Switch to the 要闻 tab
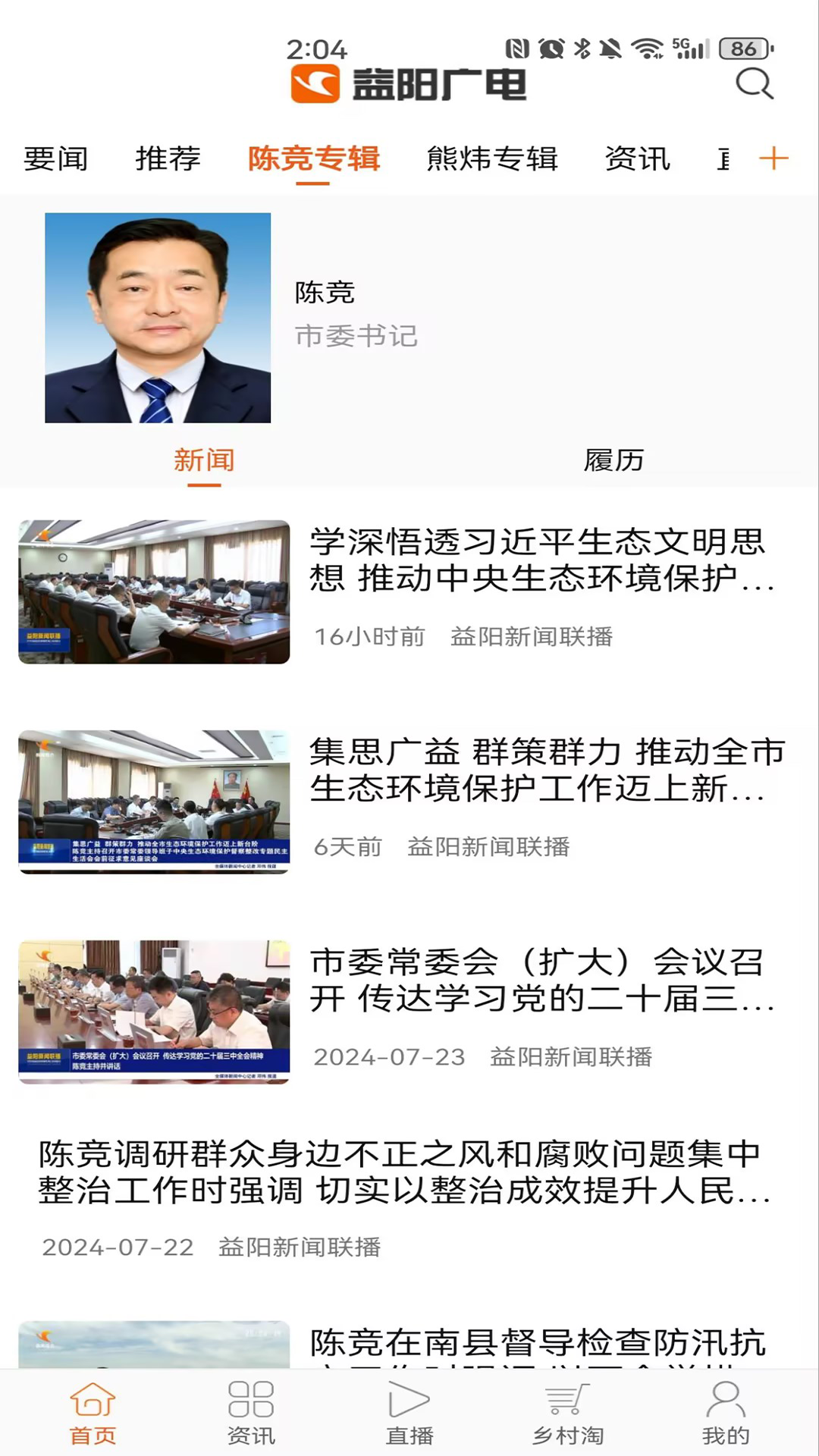The height and width of the screenshot is (1456, 819). (55, 159)
